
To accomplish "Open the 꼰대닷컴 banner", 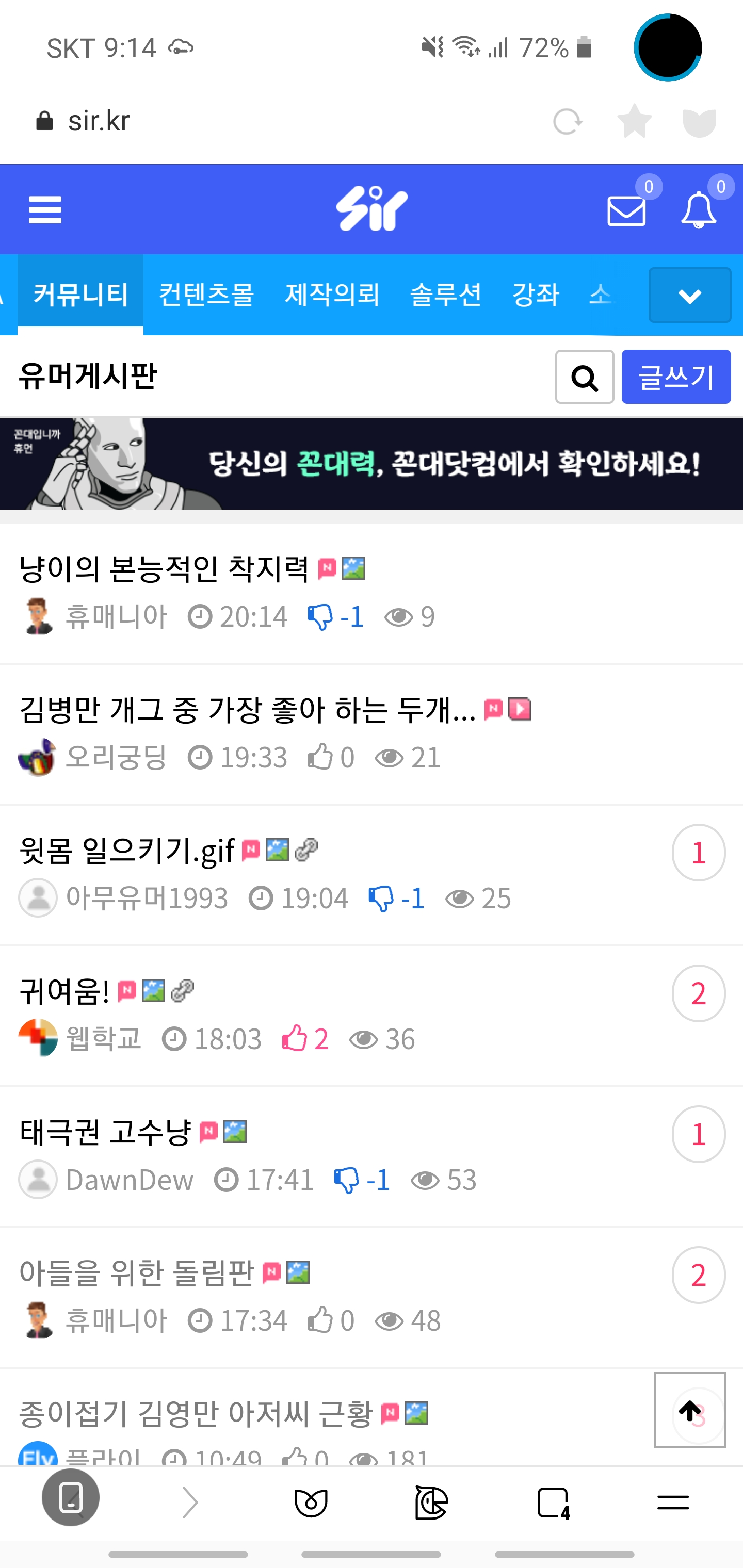I will point(372,464).
